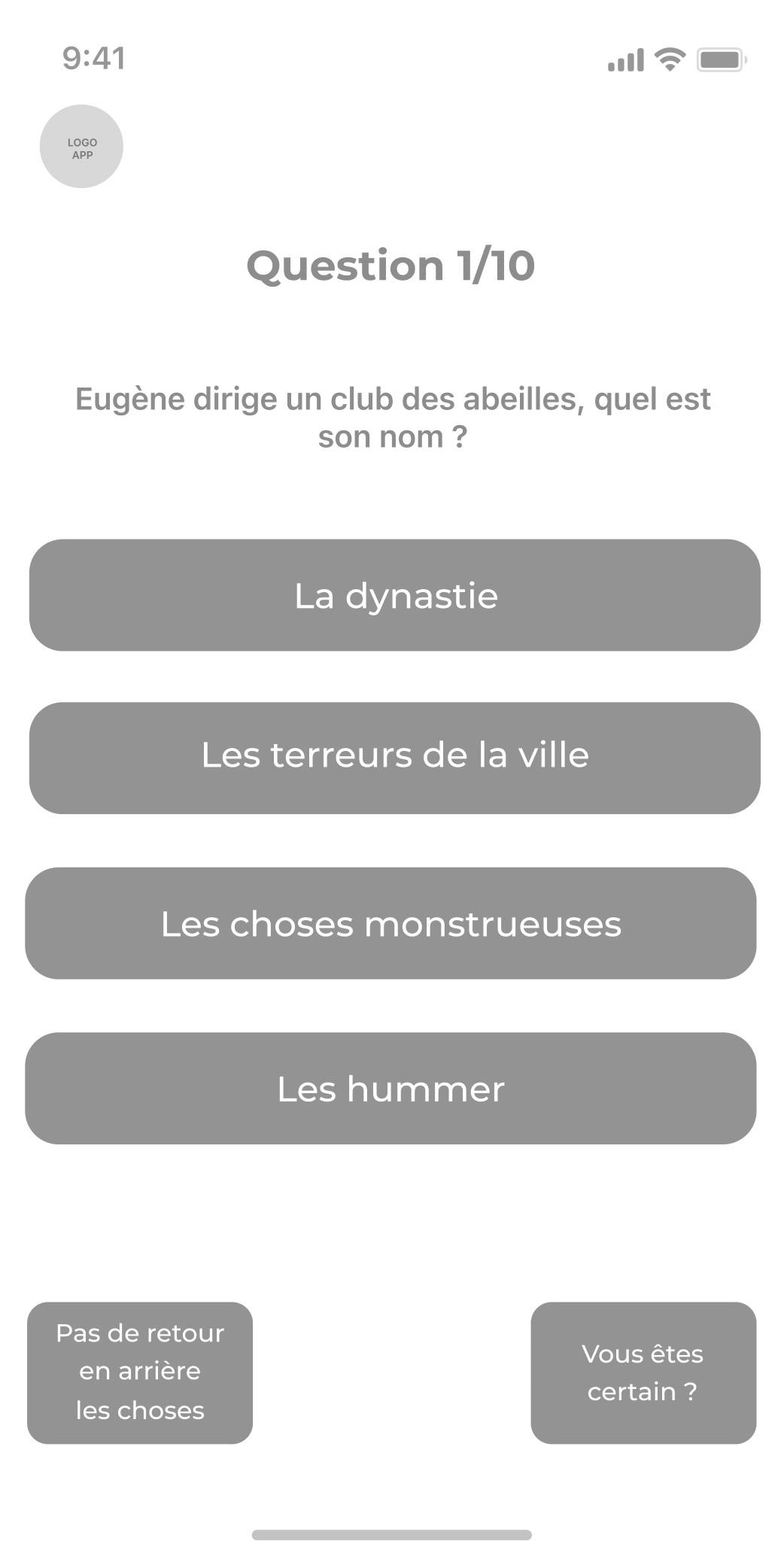Image resolution: width=784 pixels, height=1568 pixels.
Task: Choose Les terreurs de la ville
Action: point(394,758)
